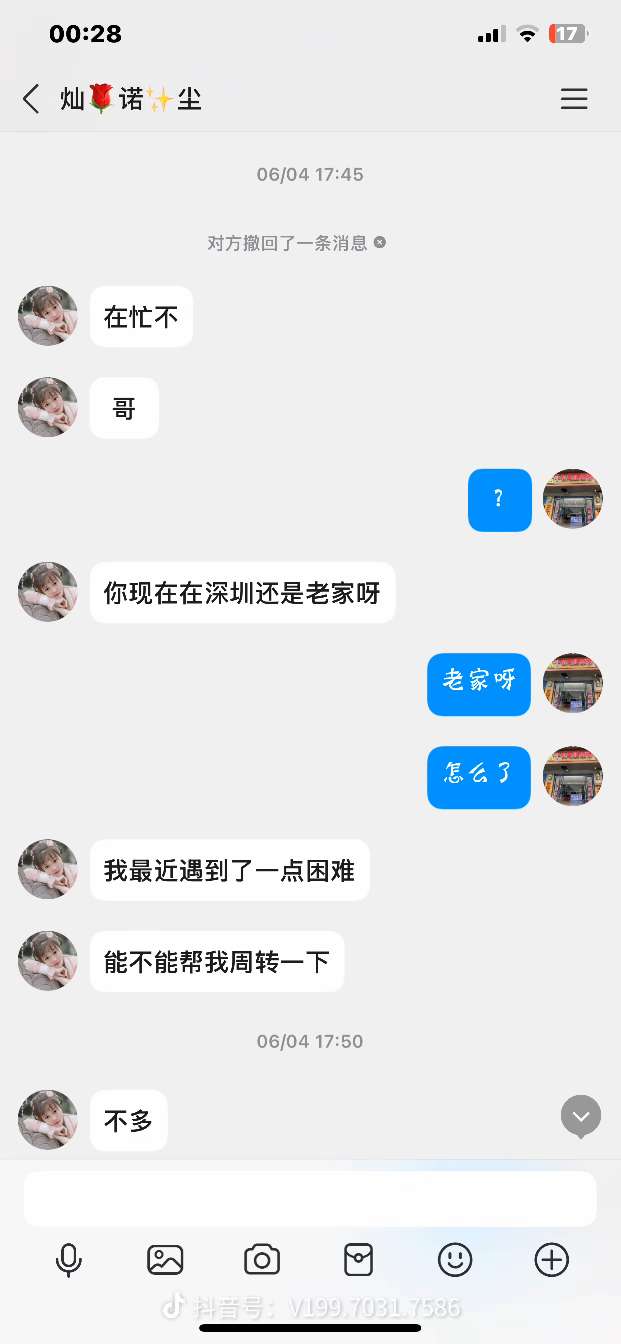The height and width of the screenshot is (1344, 621).
Task: Tap the message input field
Action: [310, 1198]
